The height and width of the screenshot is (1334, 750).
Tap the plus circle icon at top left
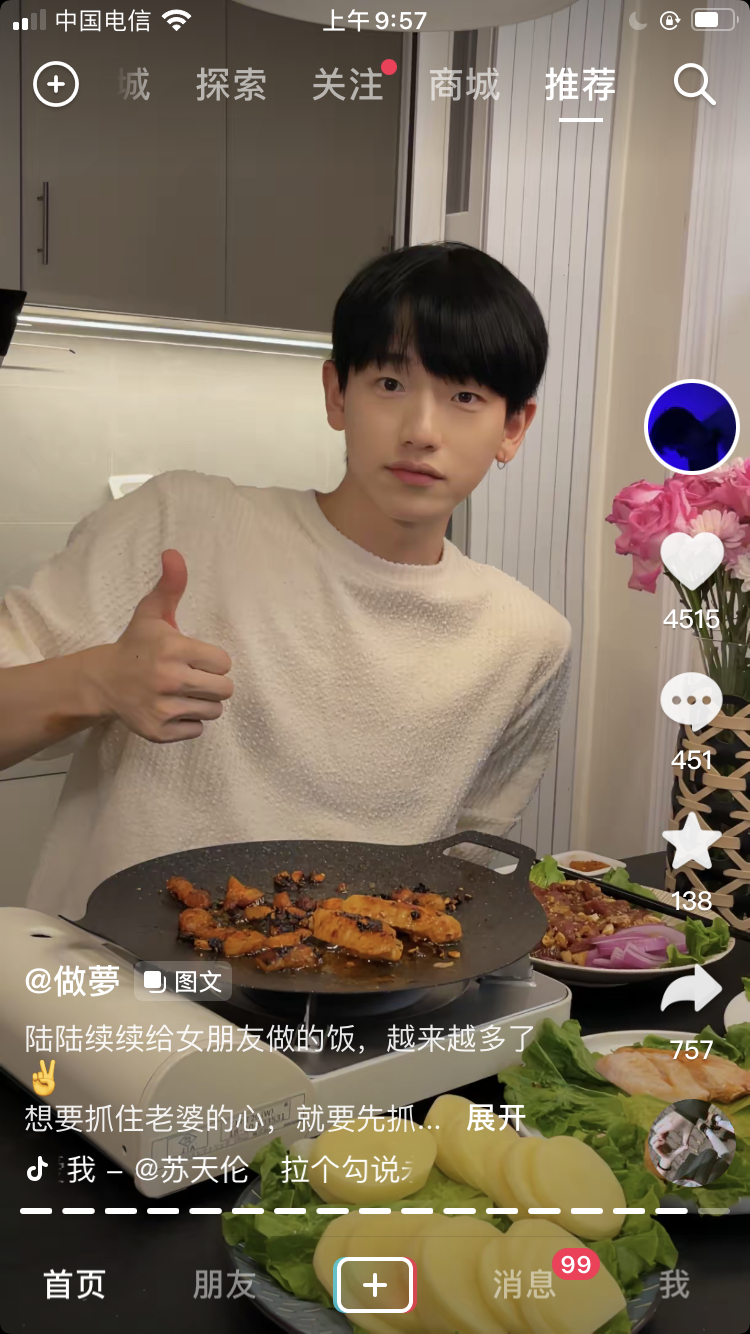coord(56,85)
